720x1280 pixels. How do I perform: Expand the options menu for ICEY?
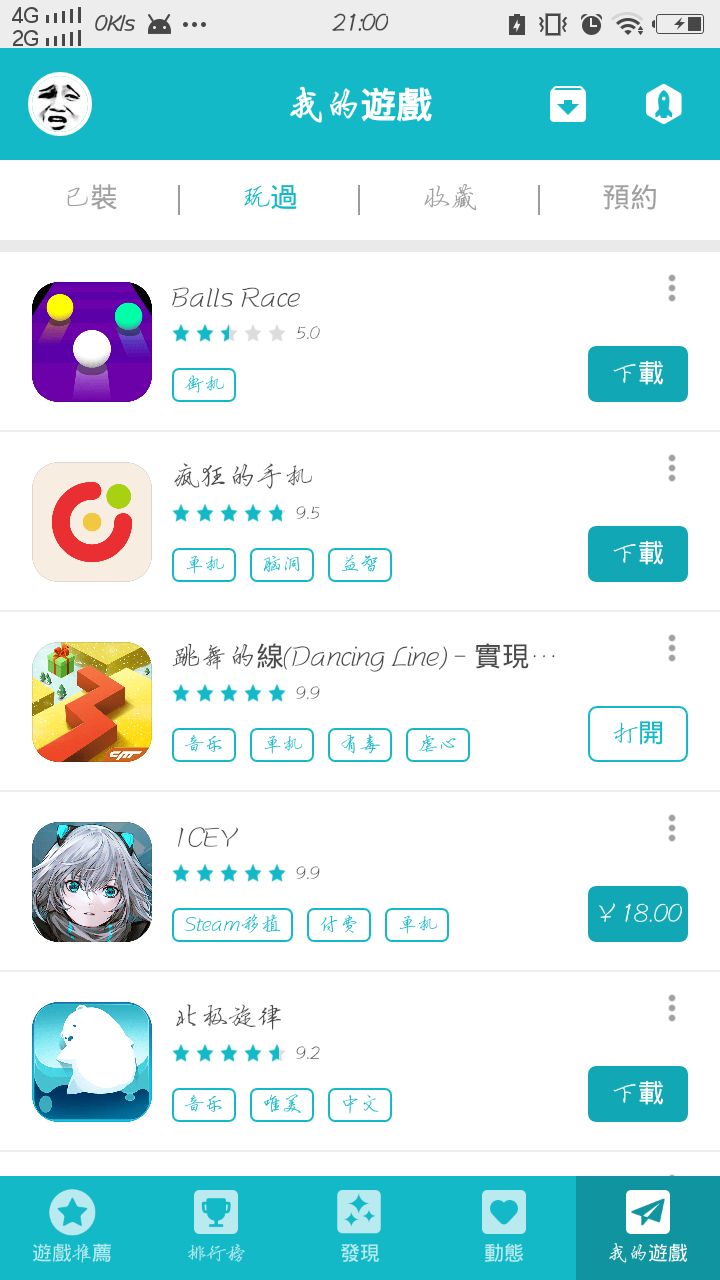(x=671, y=827)
